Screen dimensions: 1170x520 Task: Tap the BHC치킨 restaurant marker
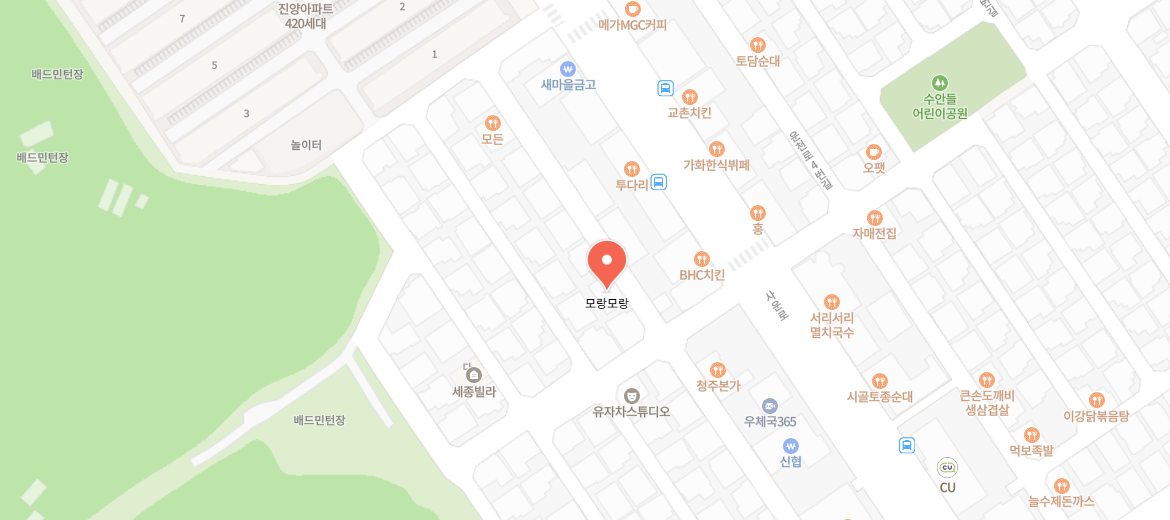coord(701,259)
